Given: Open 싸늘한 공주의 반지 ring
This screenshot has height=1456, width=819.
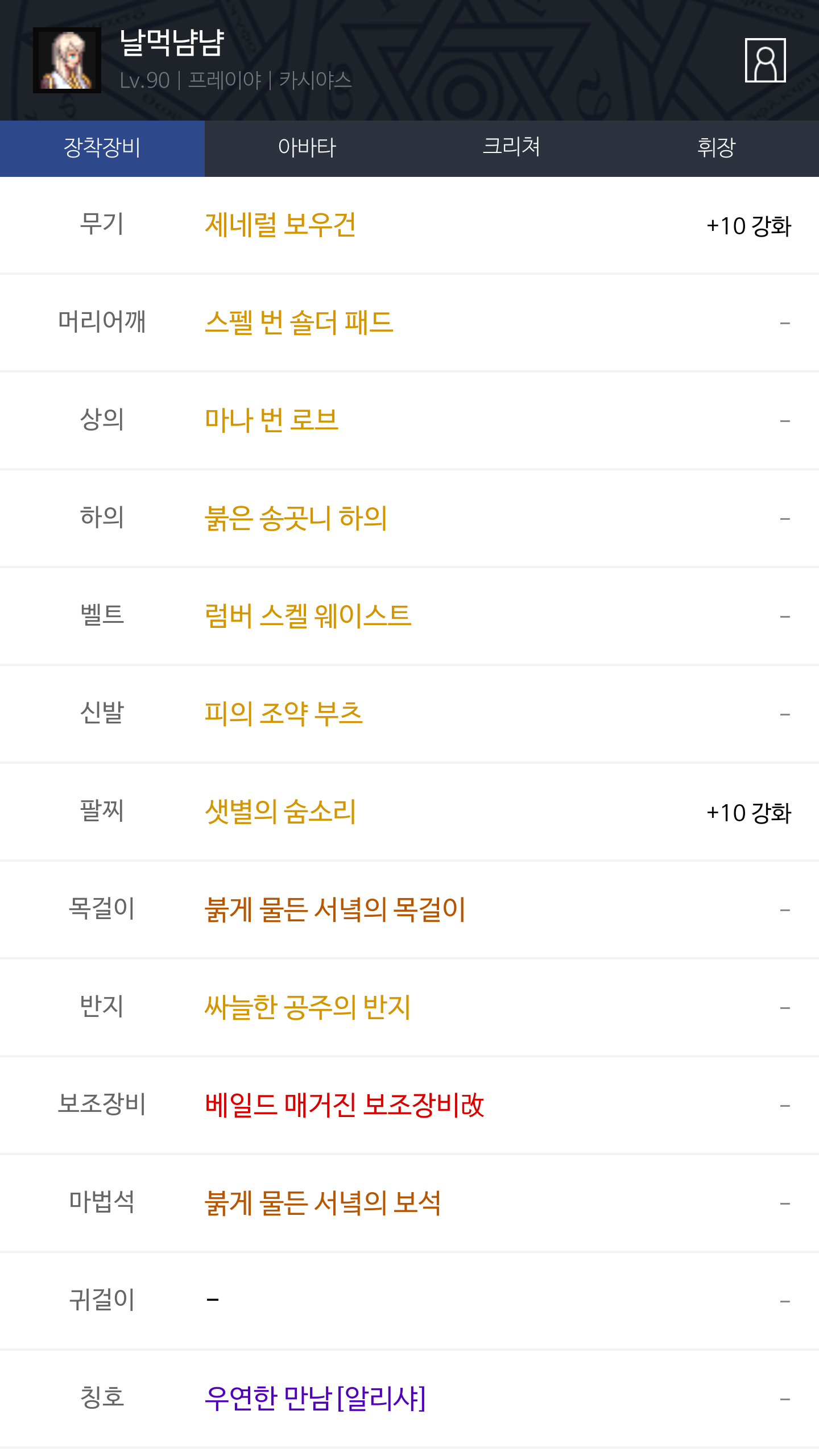Looking at the screenshot, I should pos(308,1008).
